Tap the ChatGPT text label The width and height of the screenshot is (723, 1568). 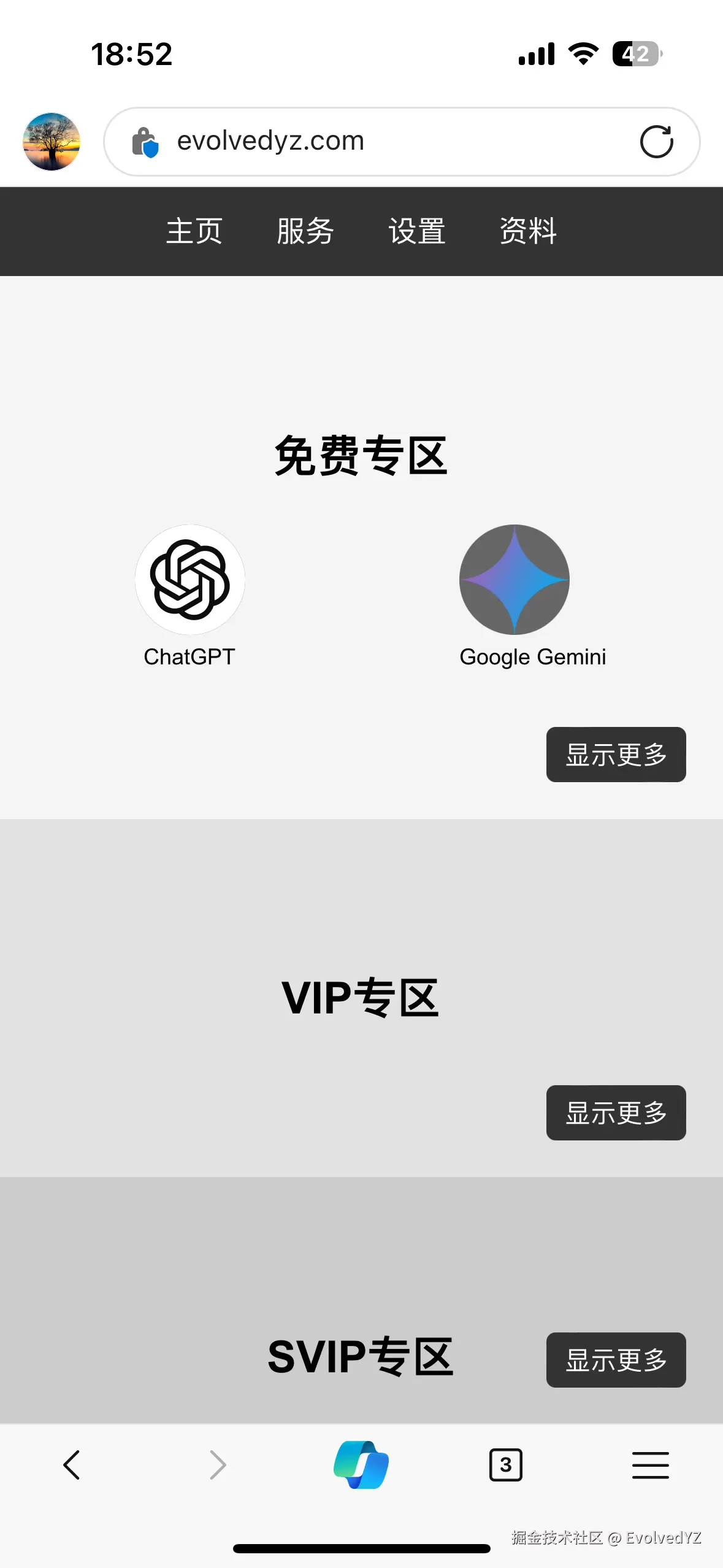(x=189, y=656)
